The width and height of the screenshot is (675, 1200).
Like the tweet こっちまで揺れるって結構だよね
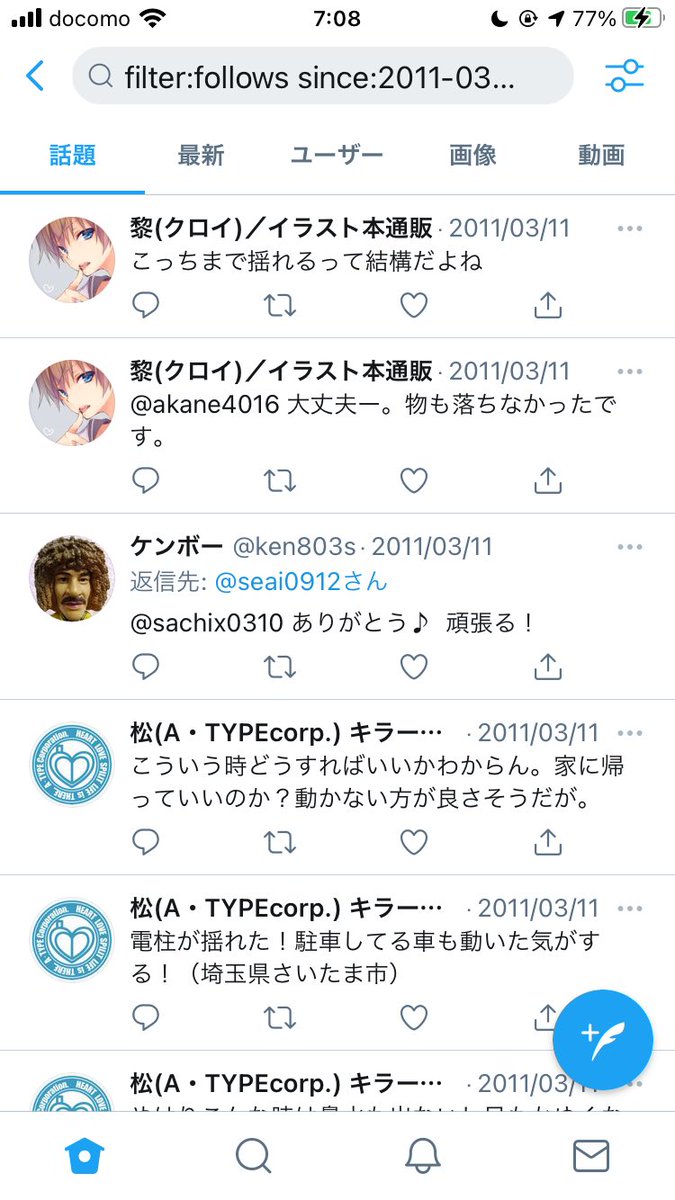[414, 306]
